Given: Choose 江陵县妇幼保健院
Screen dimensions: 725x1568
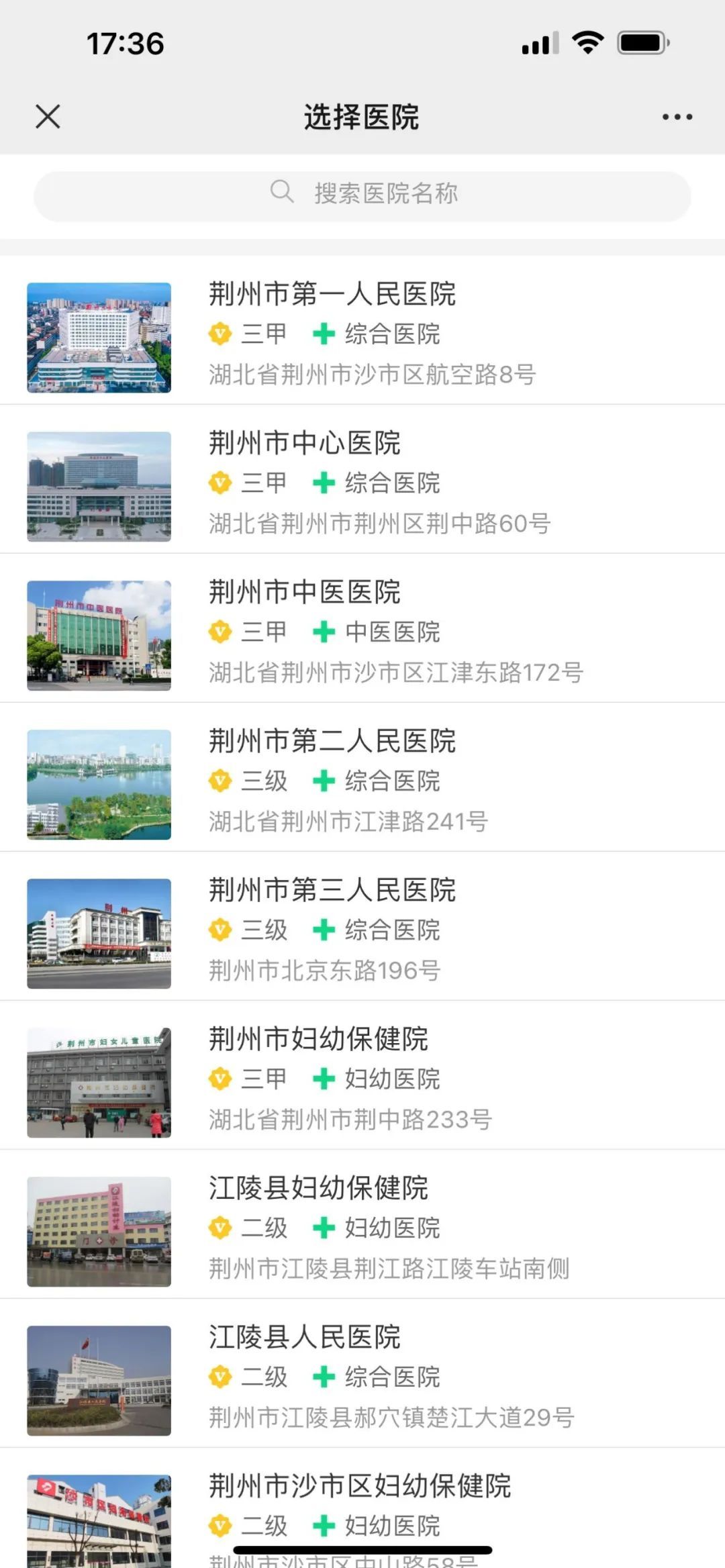Looking at the screenshot, I should tap(362, 1228).
